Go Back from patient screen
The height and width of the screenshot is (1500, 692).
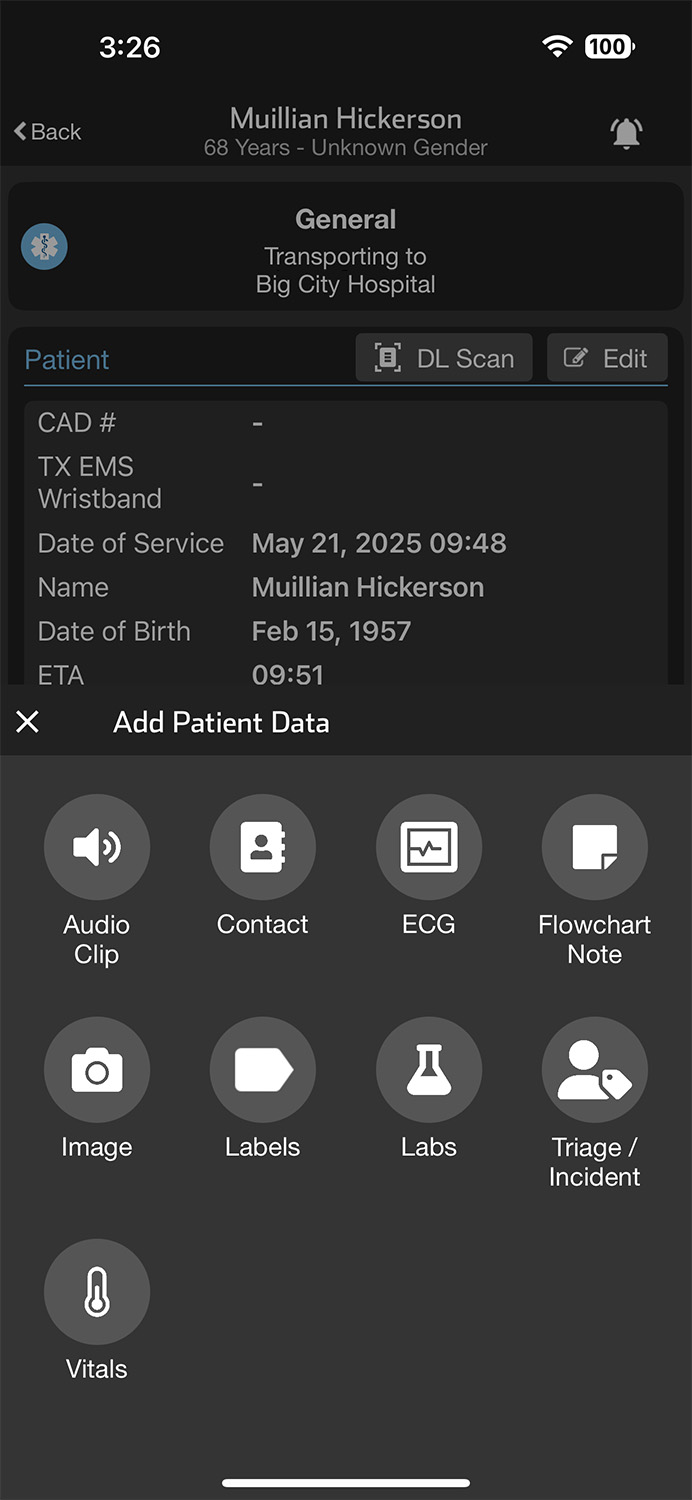point(47,131)
